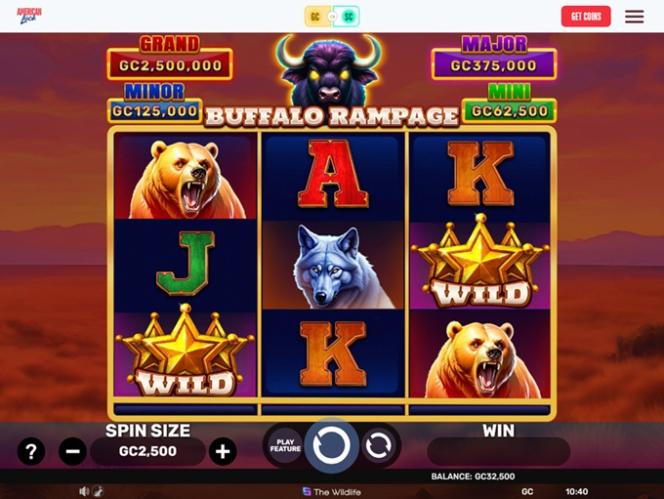Spin the reels

point(331,445)
